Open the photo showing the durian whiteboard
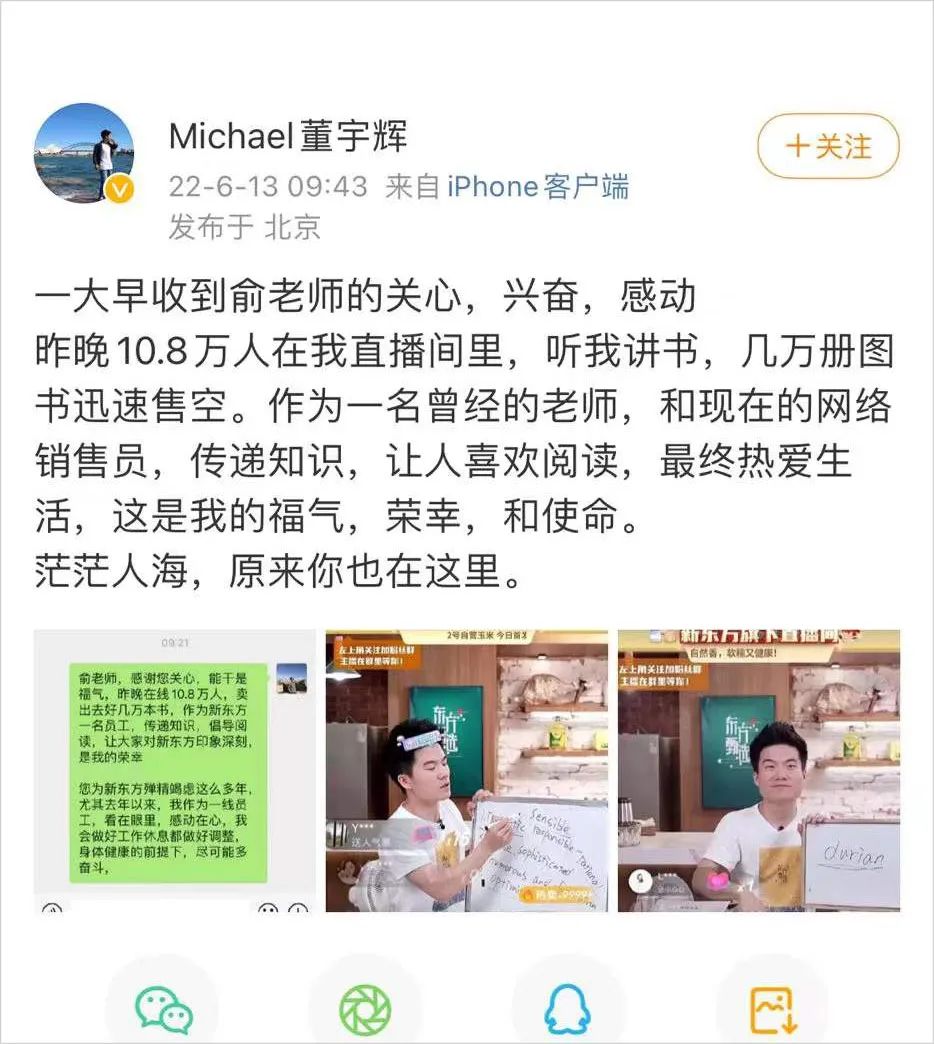The height and width of the screenshot is (1044, 934). click(759, 771)
